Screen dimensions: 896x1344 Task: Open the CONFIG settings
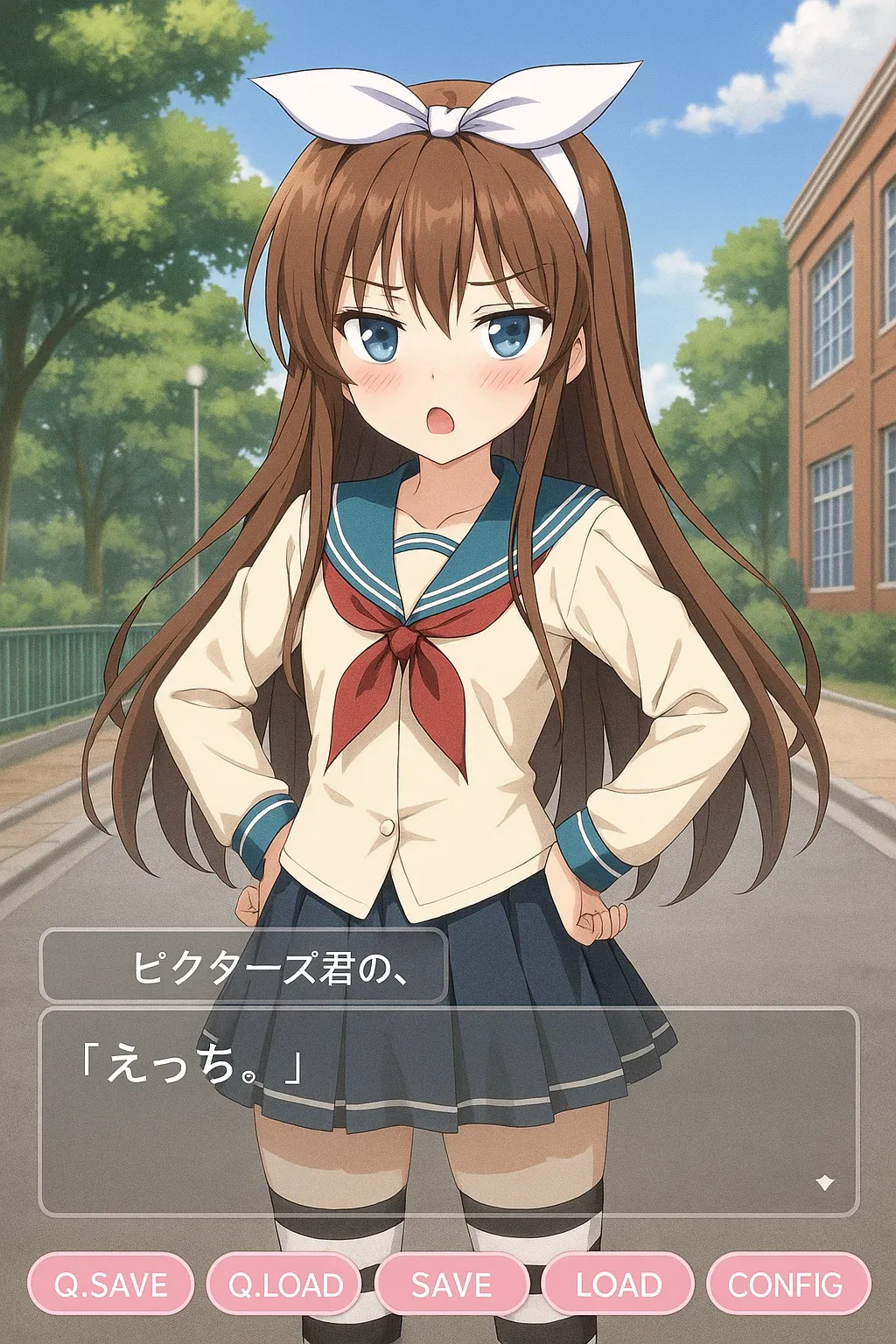pos(786,1284)
